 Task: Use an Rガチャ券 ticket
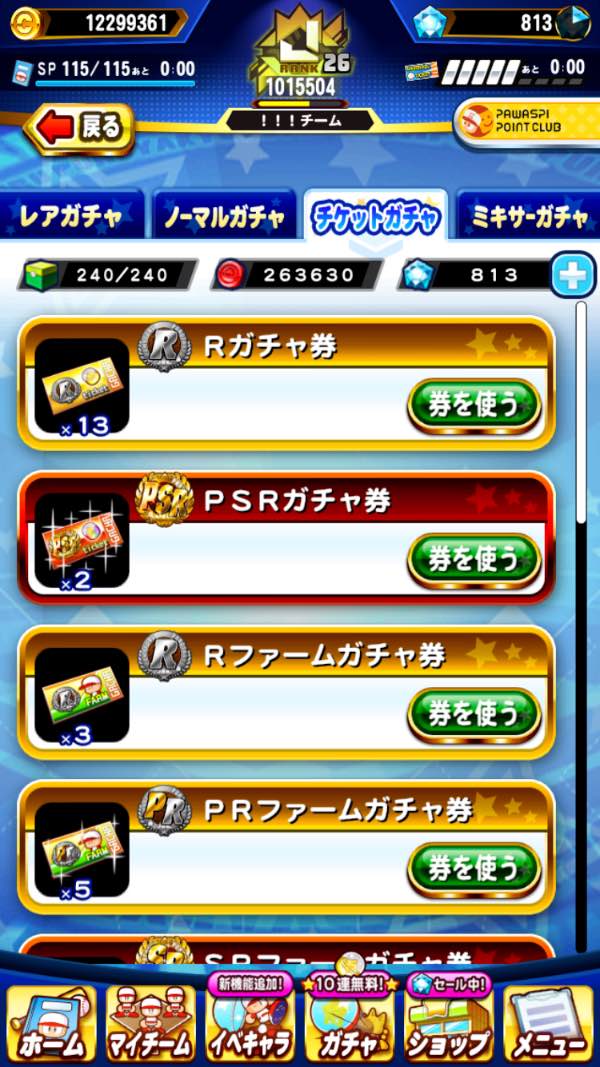(474, 405)
